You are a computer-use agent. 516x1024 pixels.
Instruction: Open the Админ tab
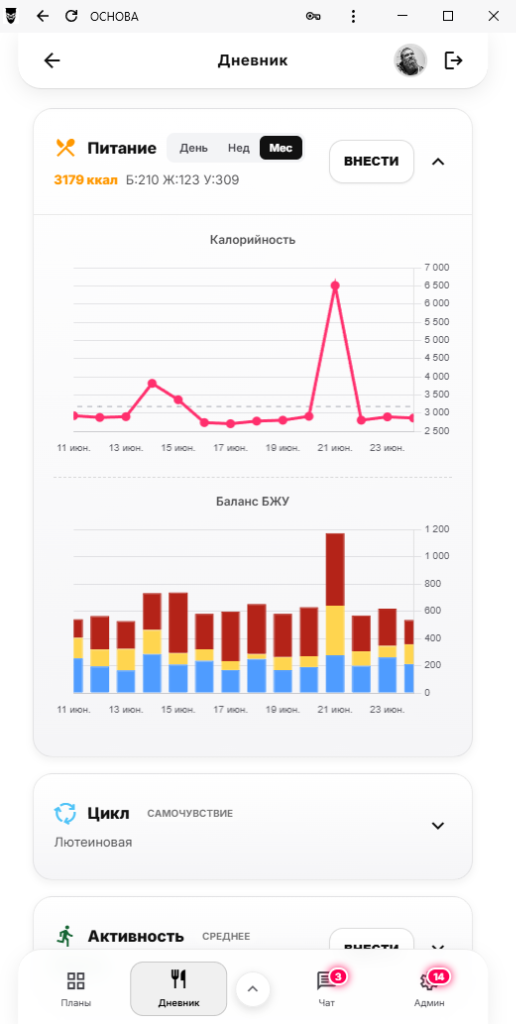[430, 989]
